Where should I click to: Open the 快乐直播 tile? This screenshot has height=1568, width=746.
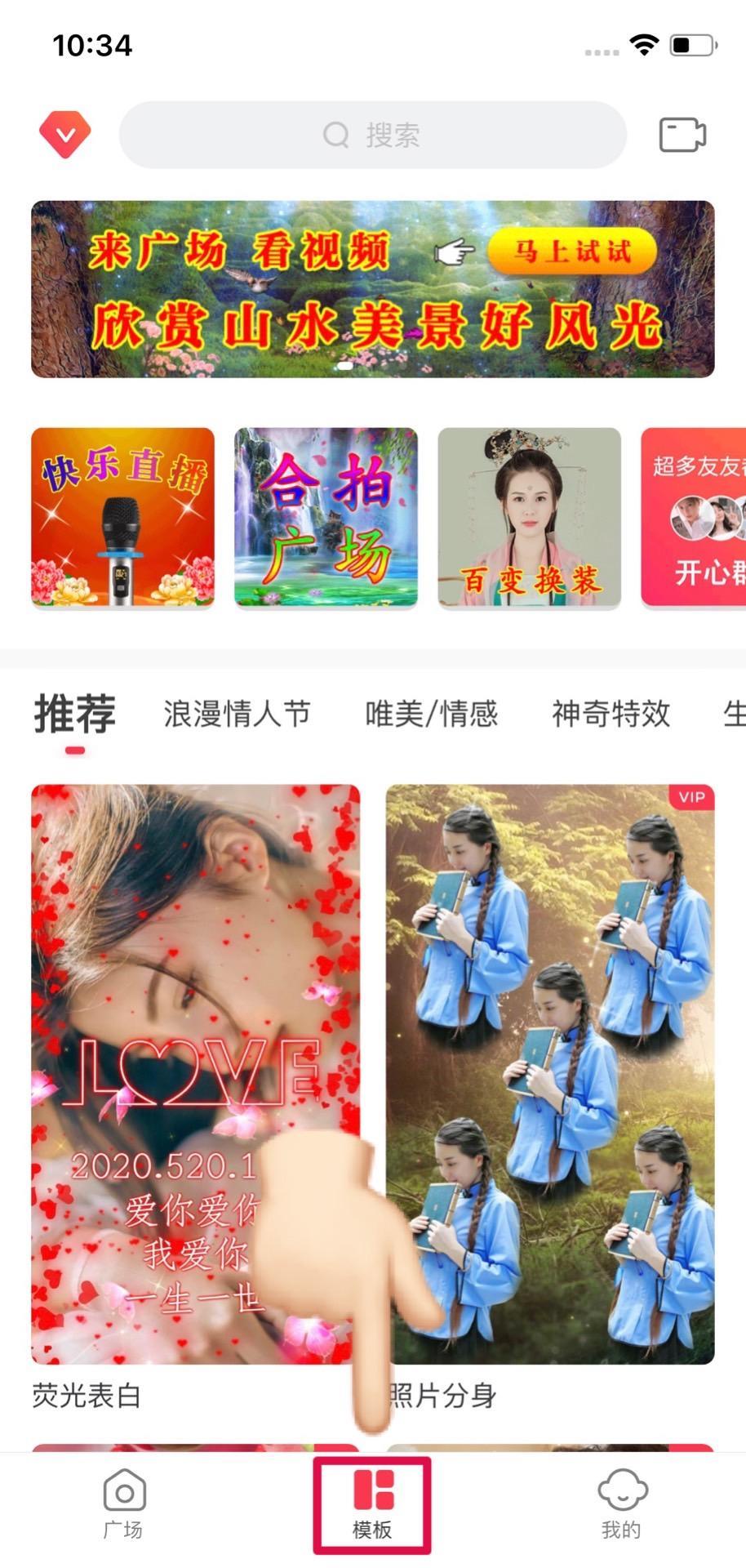point(123,518)
